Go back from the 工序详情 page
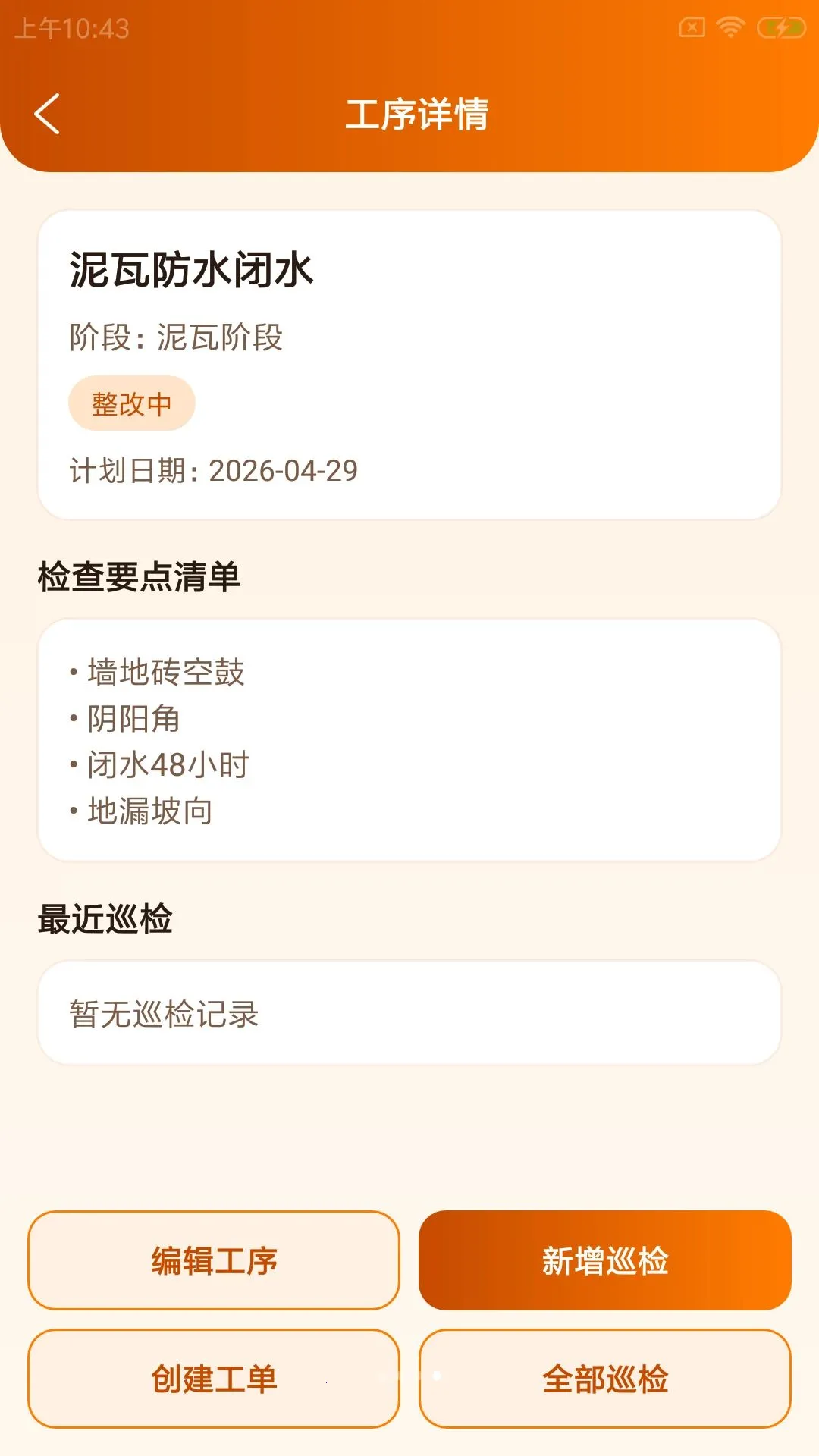 [47, 115]
